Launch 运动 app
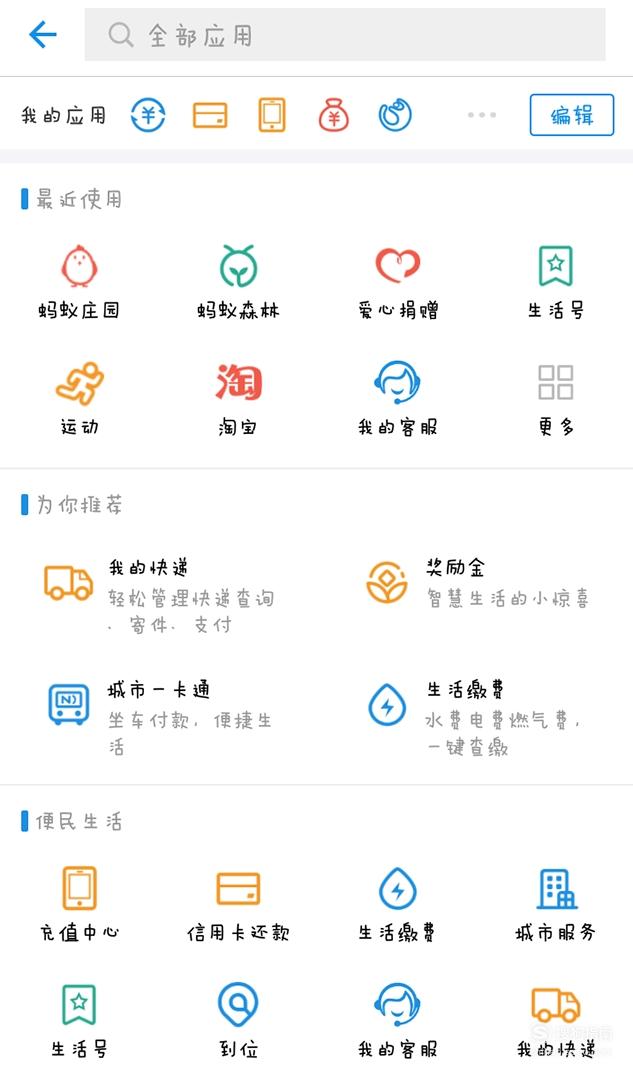Image resolution: width=633 pixels, height=1080 pixels. point(79,398)
